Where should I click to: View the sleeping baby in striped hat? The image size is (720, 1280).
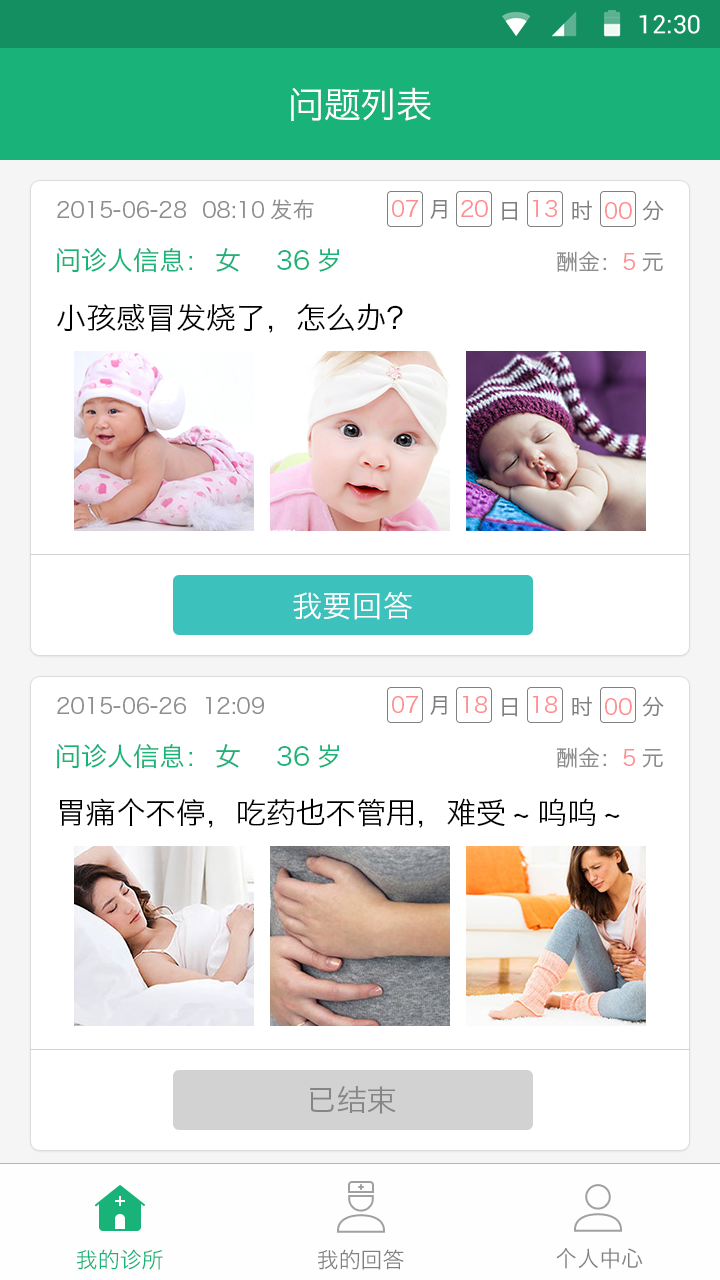[x=556, y=440]
